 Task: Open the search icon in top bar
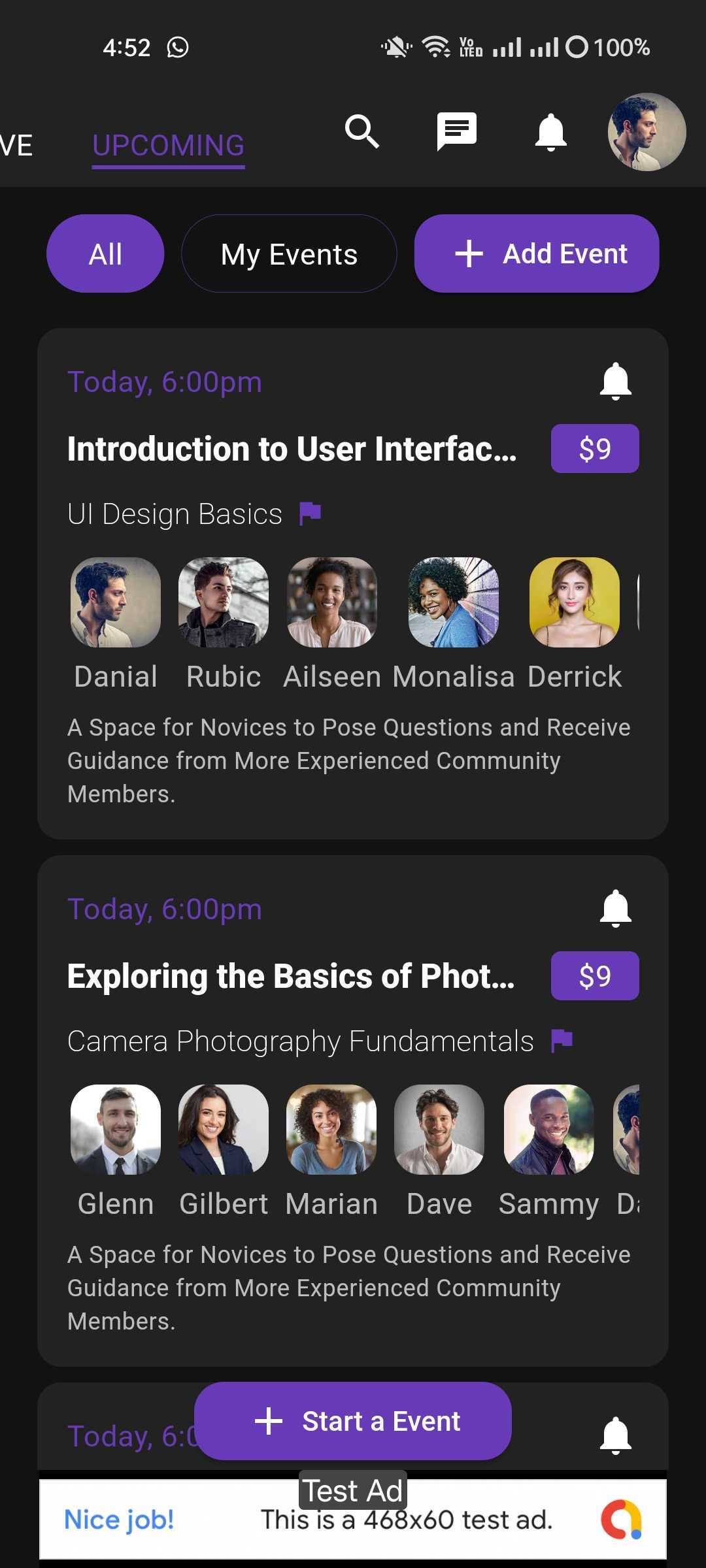[361, 131]
